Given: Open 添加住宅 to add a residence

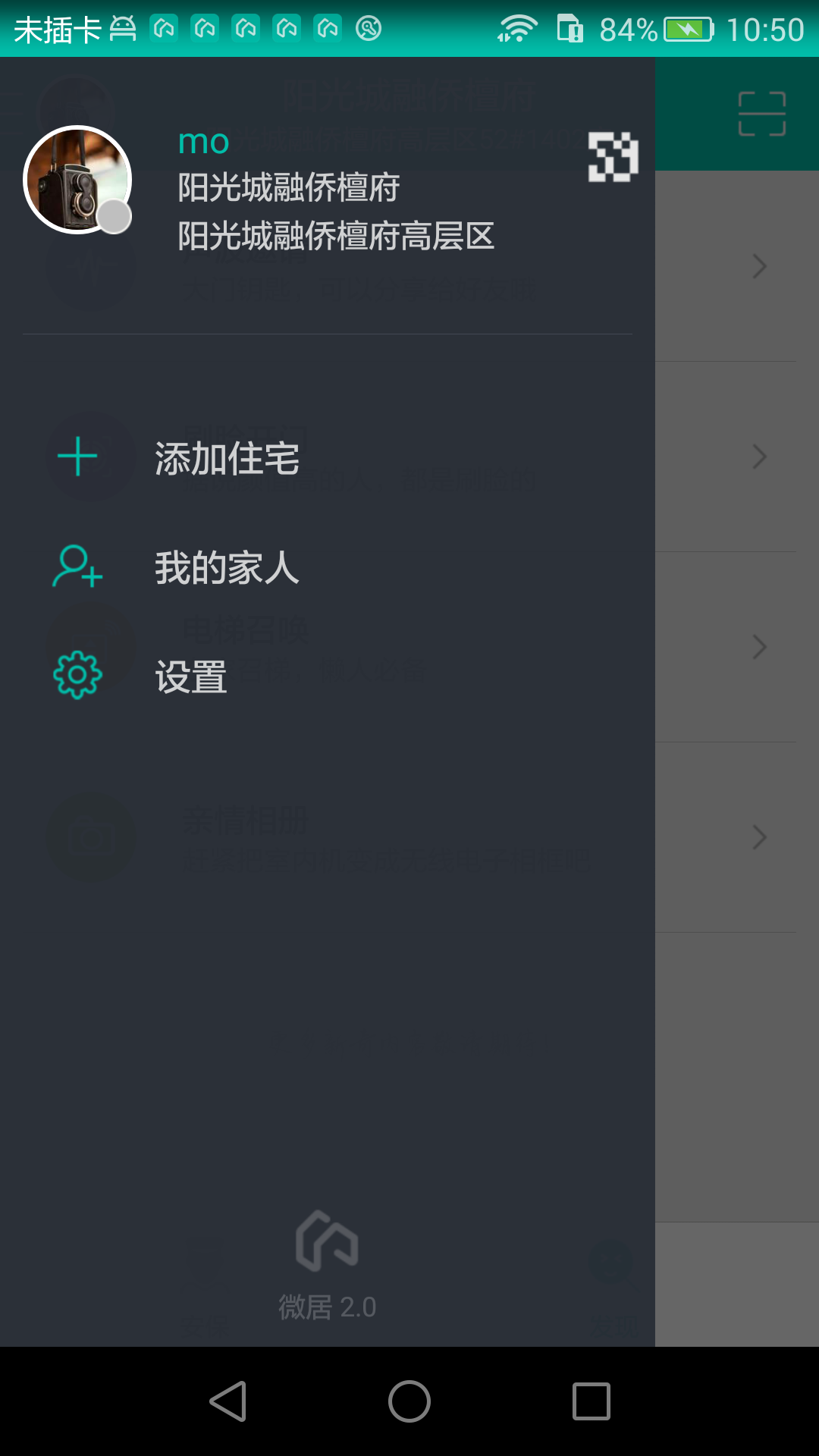Looking at the screenshot, I should [226, 458].
